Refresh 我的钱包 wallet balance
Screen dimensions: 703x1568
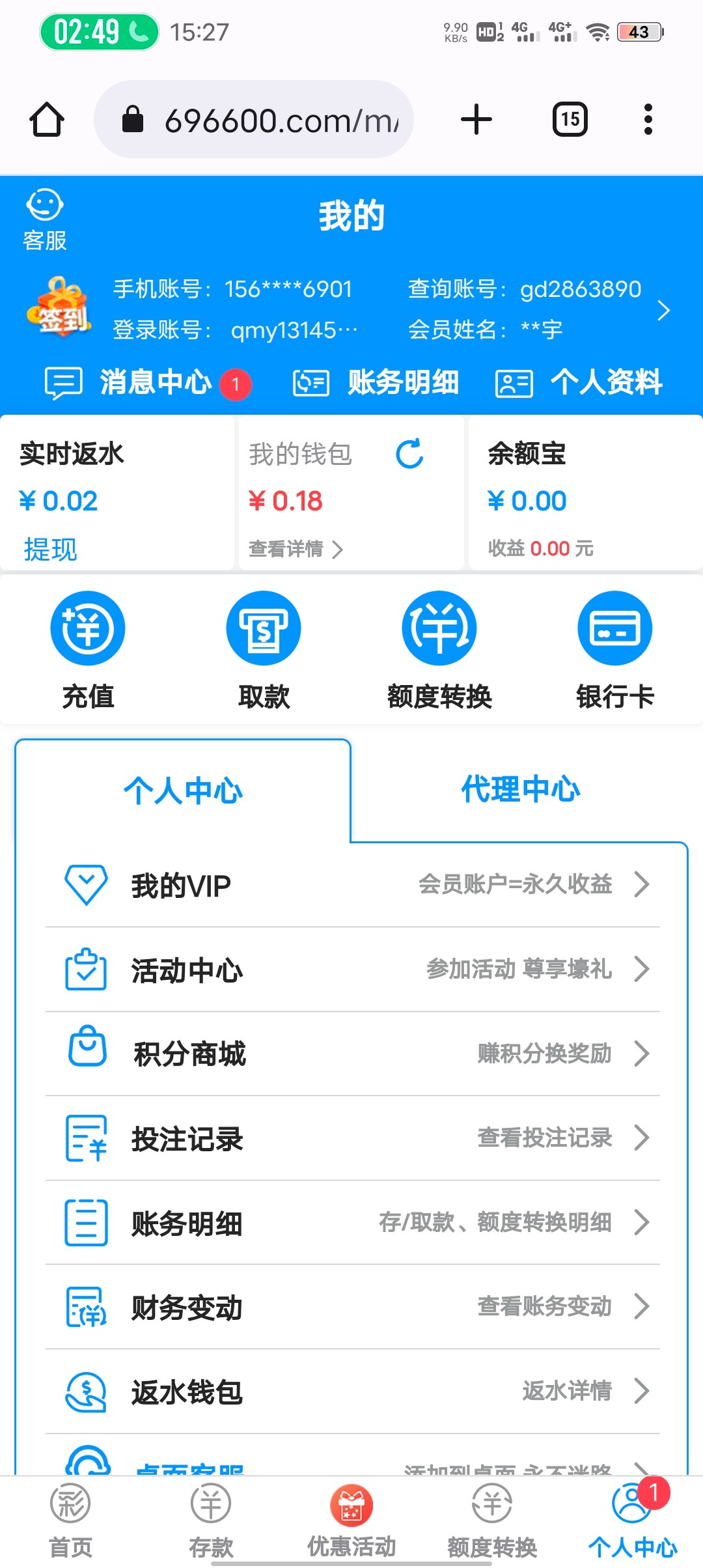(x=409, y=455)
